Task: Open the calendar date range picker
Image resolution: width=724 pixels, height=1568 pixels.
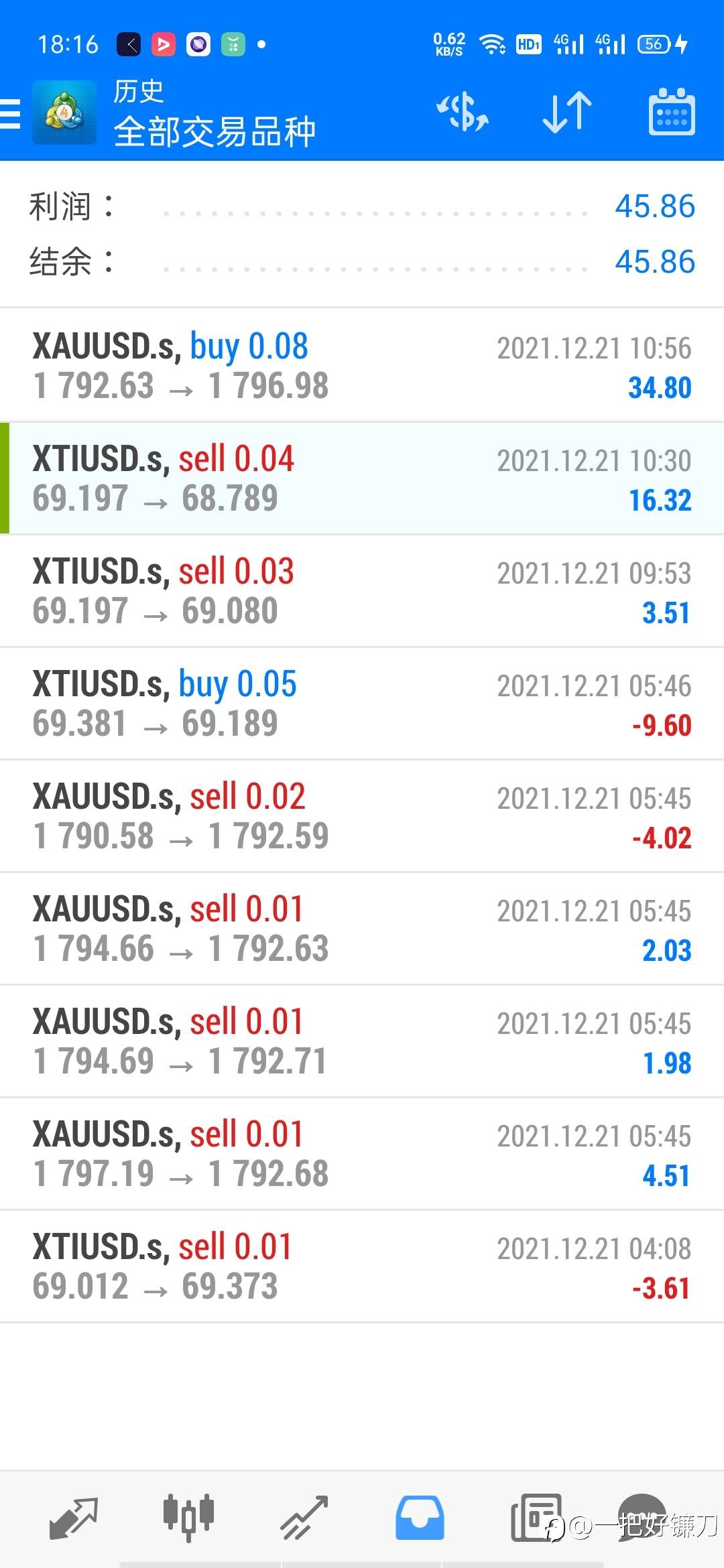Action: (671, 112)
